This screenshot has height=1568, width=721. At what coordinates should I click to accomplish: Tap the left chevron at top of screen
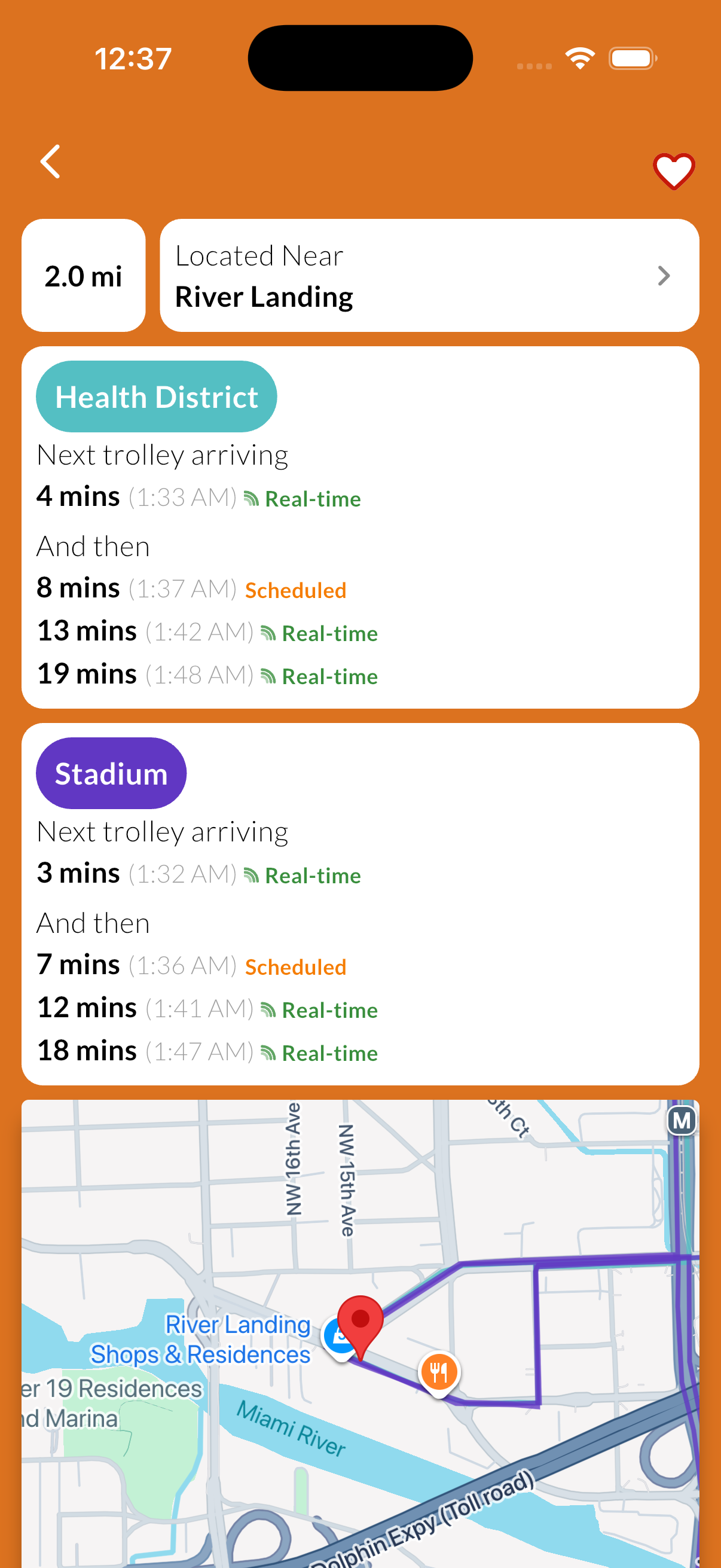click(x=51, y=162)
